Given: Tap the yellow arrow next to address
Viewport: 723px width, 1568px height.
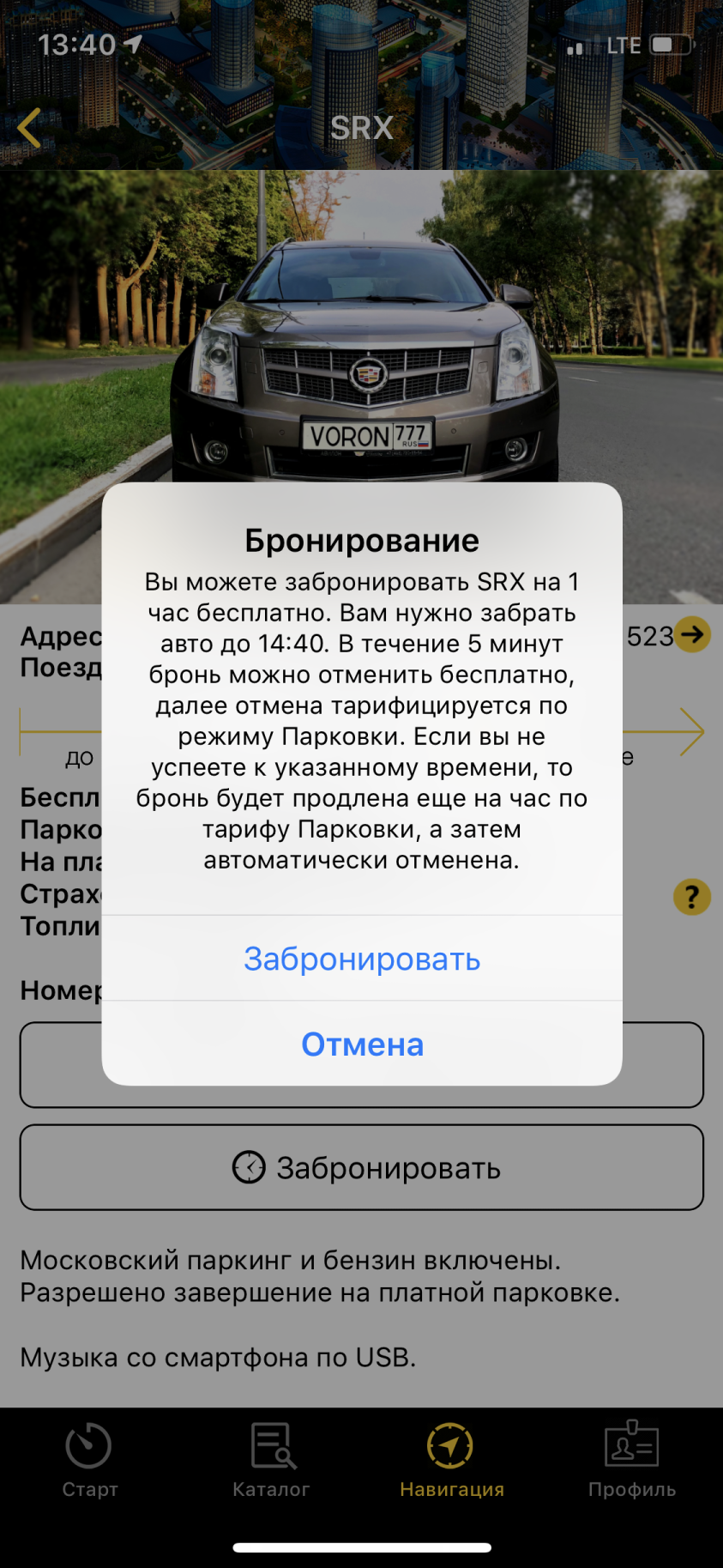Looking at the screenshot, I should point(692,635).
